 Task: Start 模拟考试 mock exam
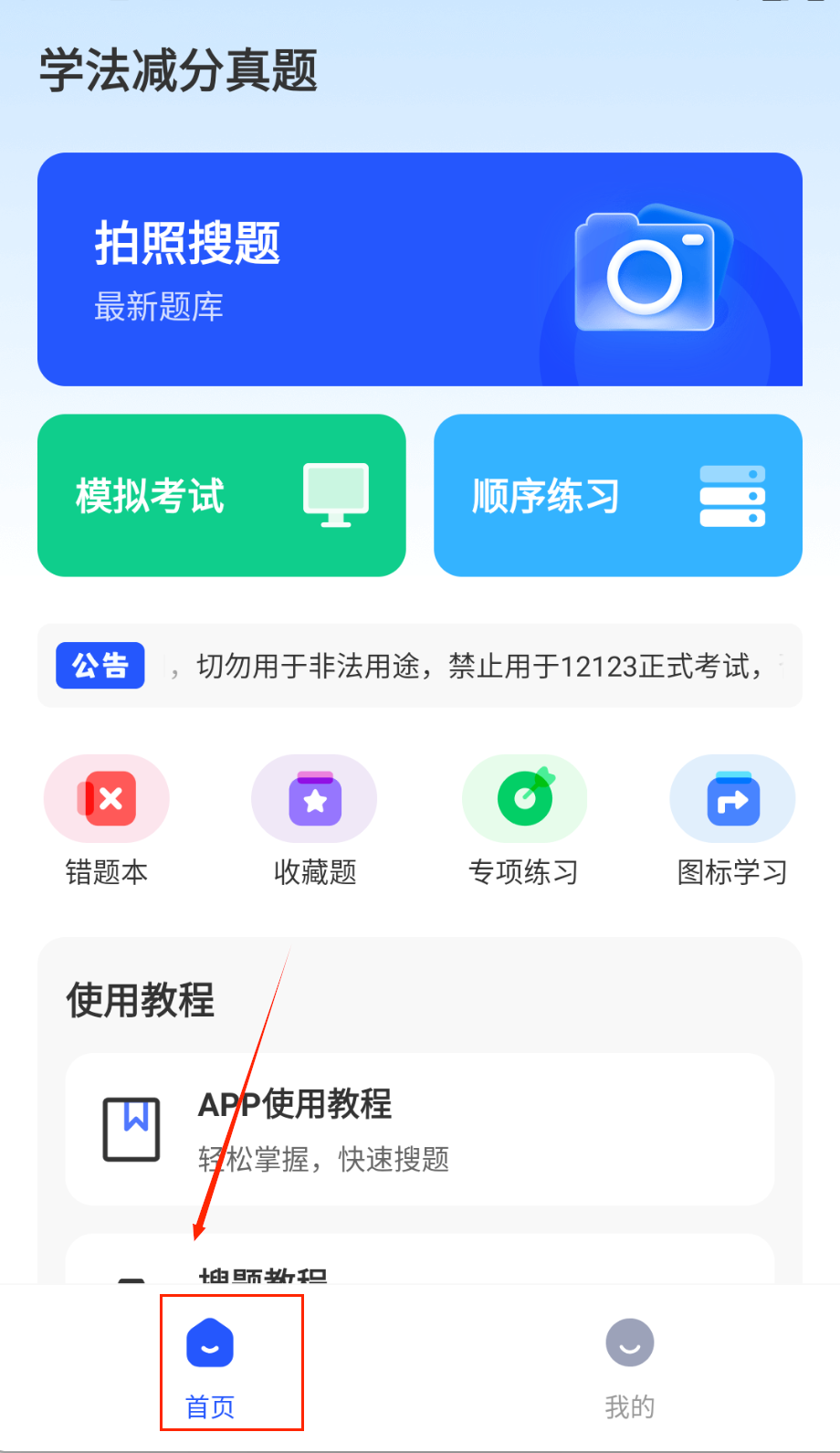pyautogui.click(x=221, y=496)
